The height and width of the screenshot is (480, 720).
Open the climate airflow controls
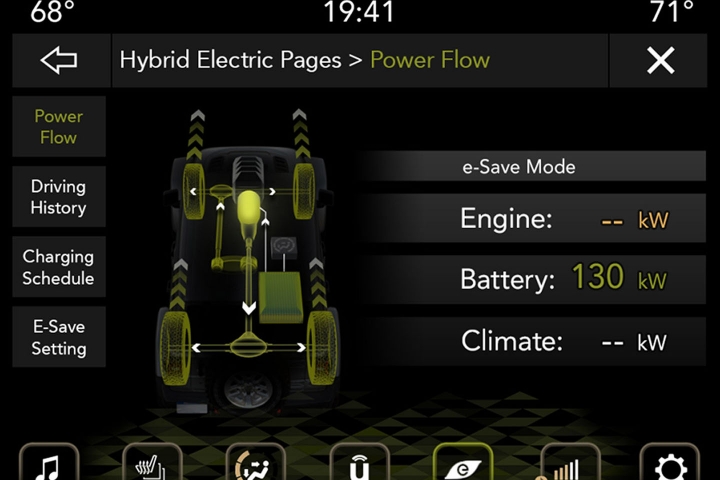pyautogui.click(x=255, y=463)
